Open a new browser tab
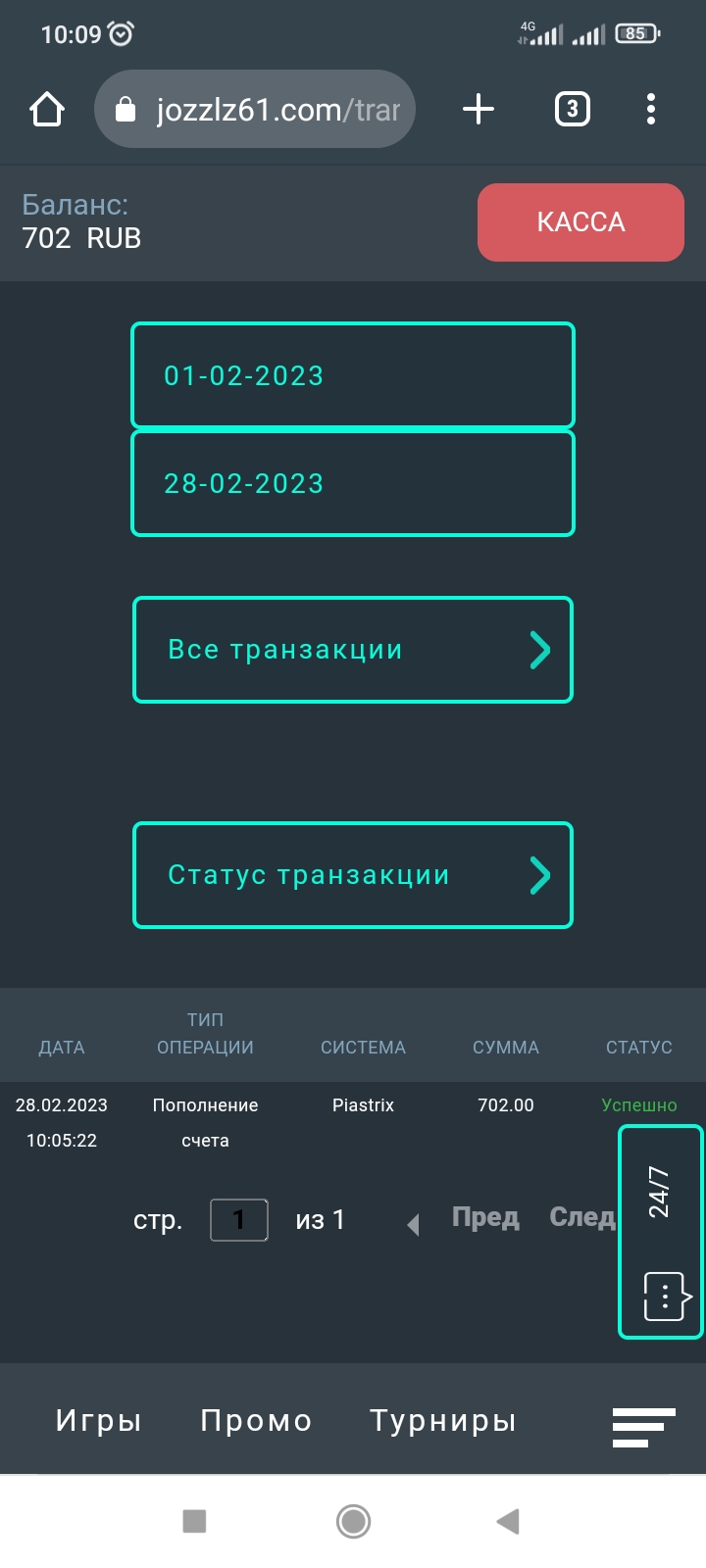 478,109
